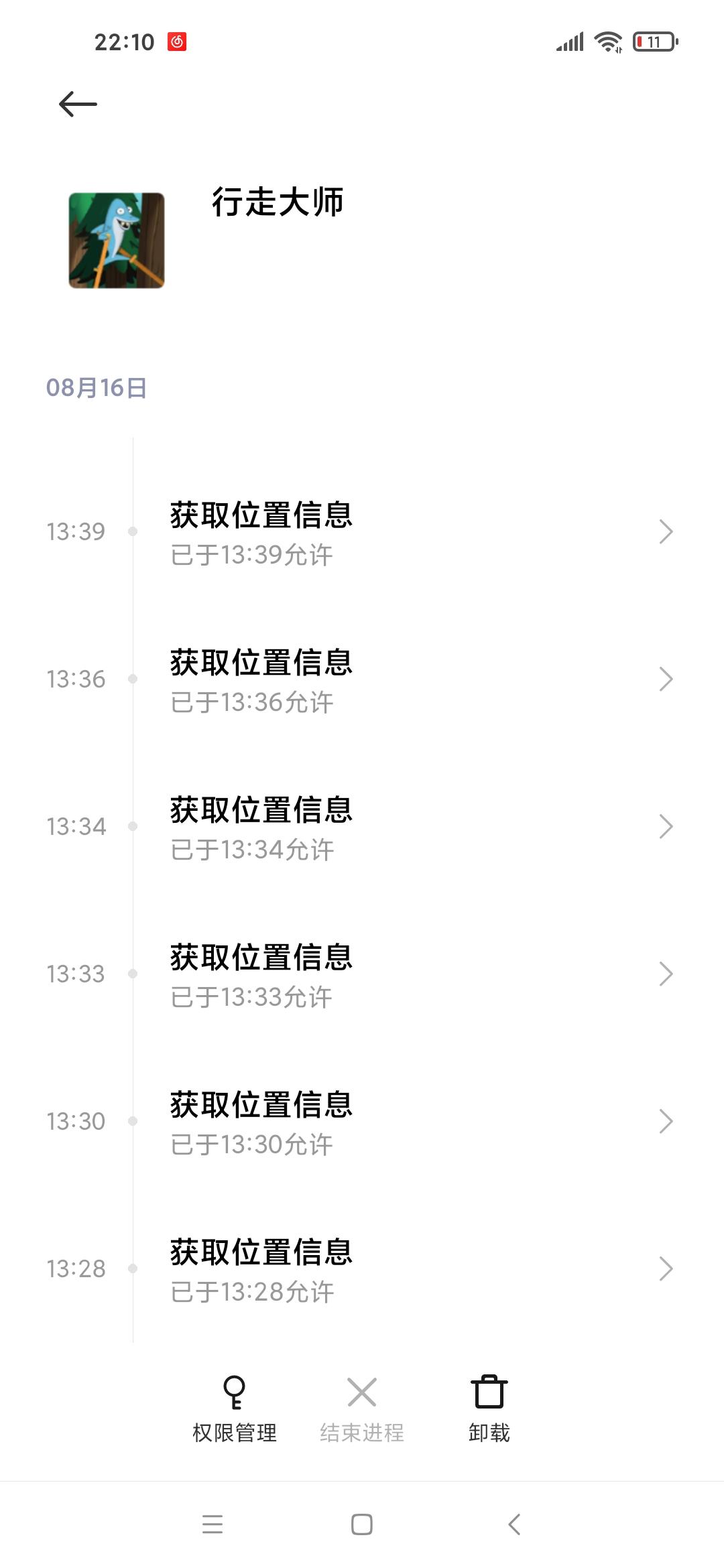Image resolution: width=724 pixels, height=1568 pixels.
Task: Go to the system home screen
Action: (362, 1524)
